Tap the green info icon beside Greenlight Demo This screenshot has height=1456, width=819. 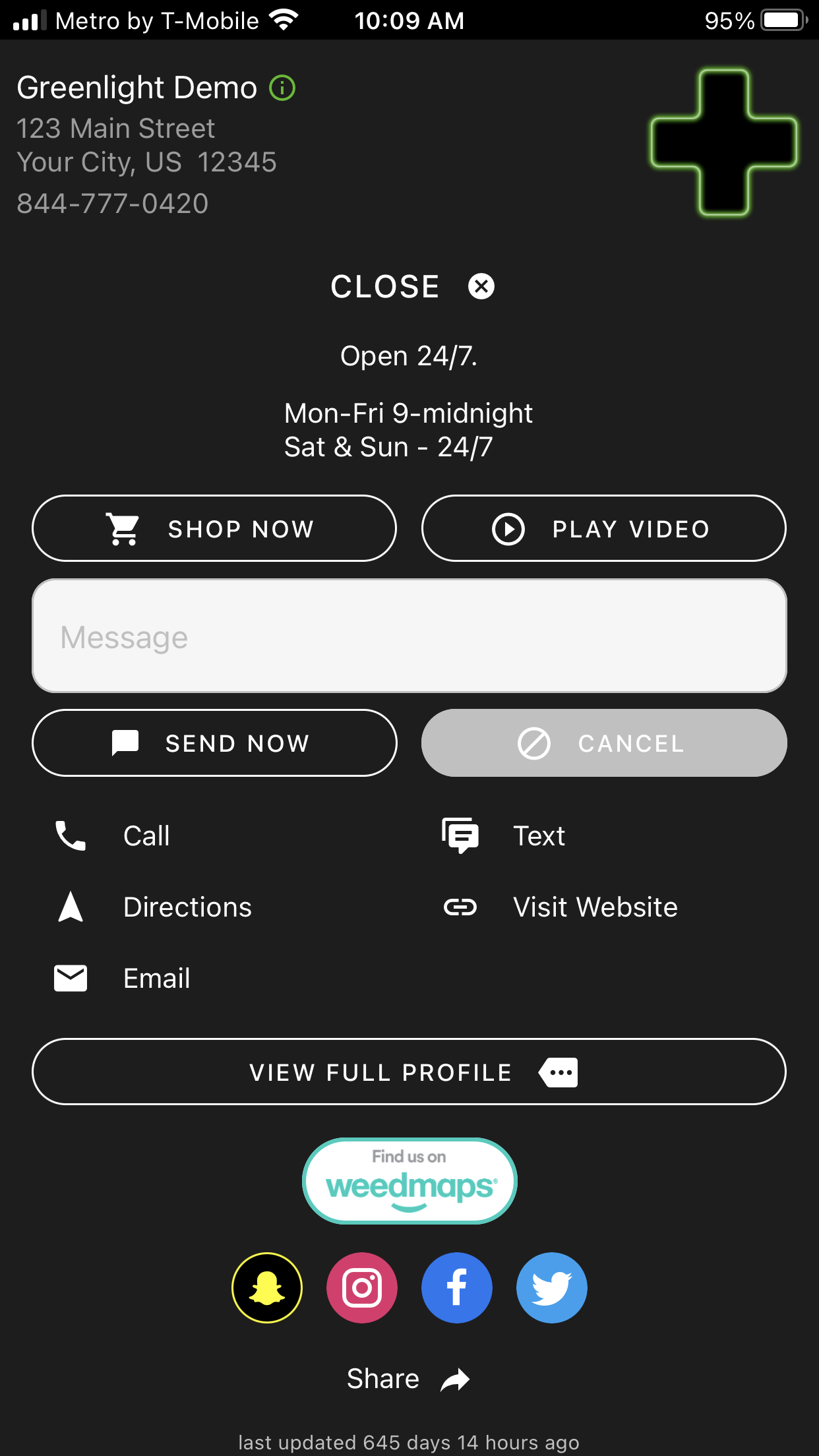tap(282, 88)
